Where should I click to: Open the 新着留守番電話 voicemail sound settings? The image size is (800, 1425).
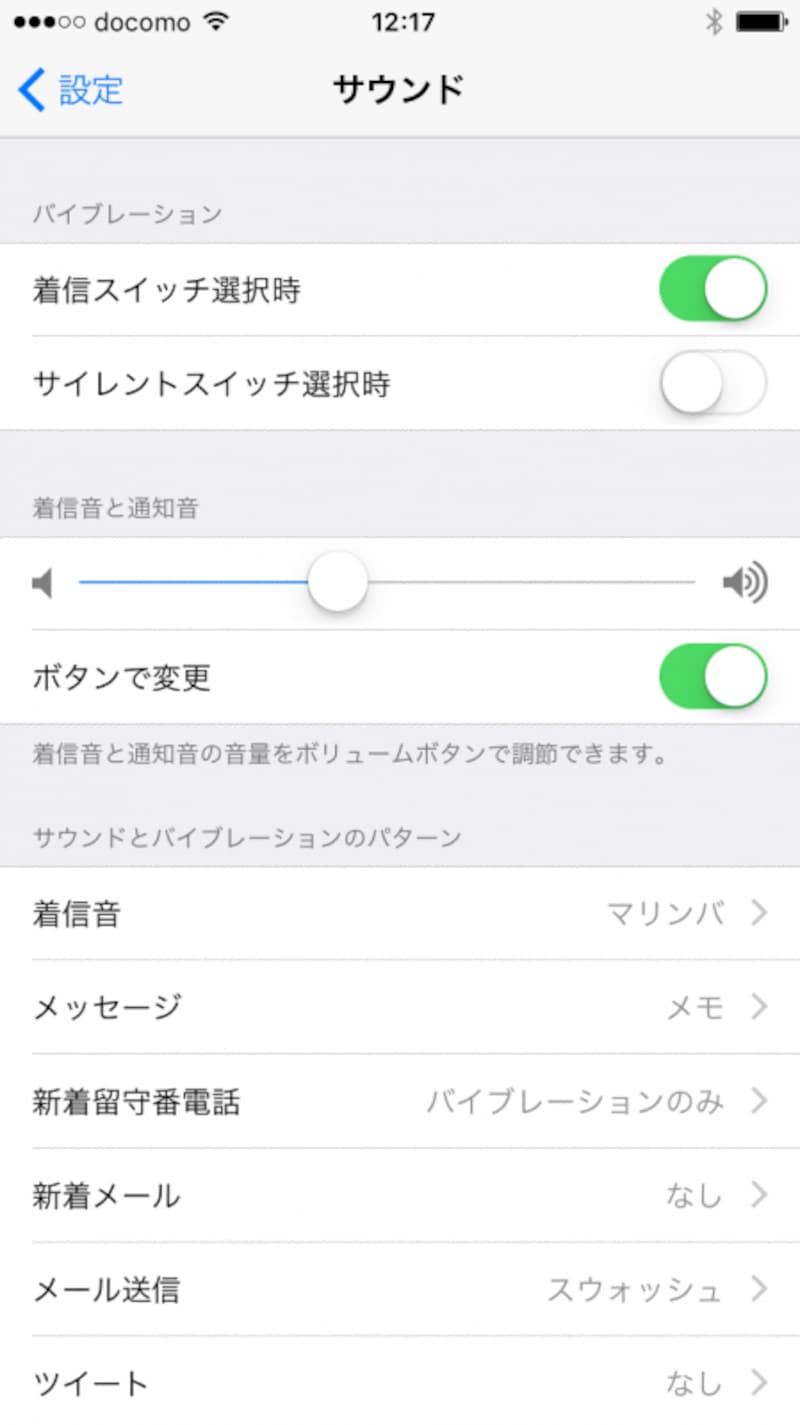[400, 1101]
